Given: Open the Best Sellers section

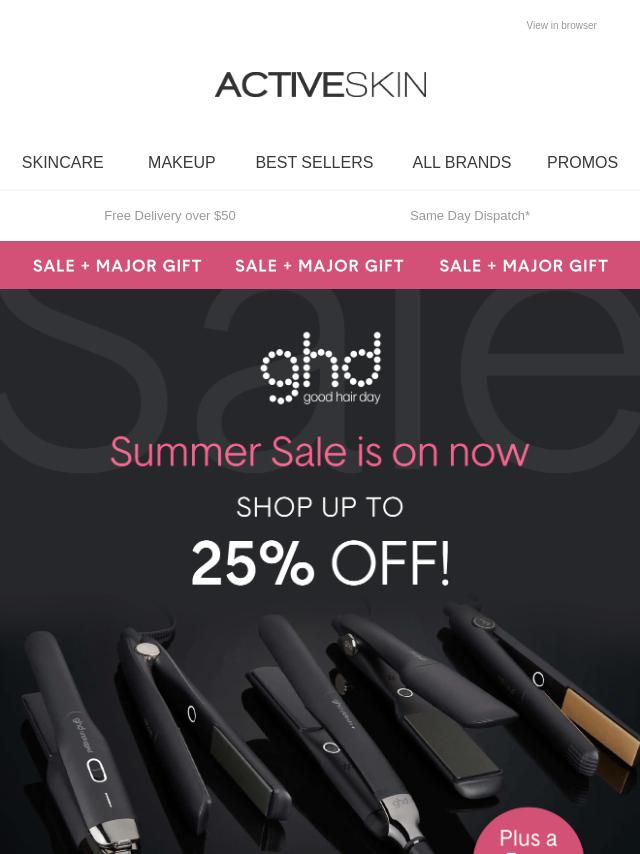Looking at the screenshot, I should 314,162.
